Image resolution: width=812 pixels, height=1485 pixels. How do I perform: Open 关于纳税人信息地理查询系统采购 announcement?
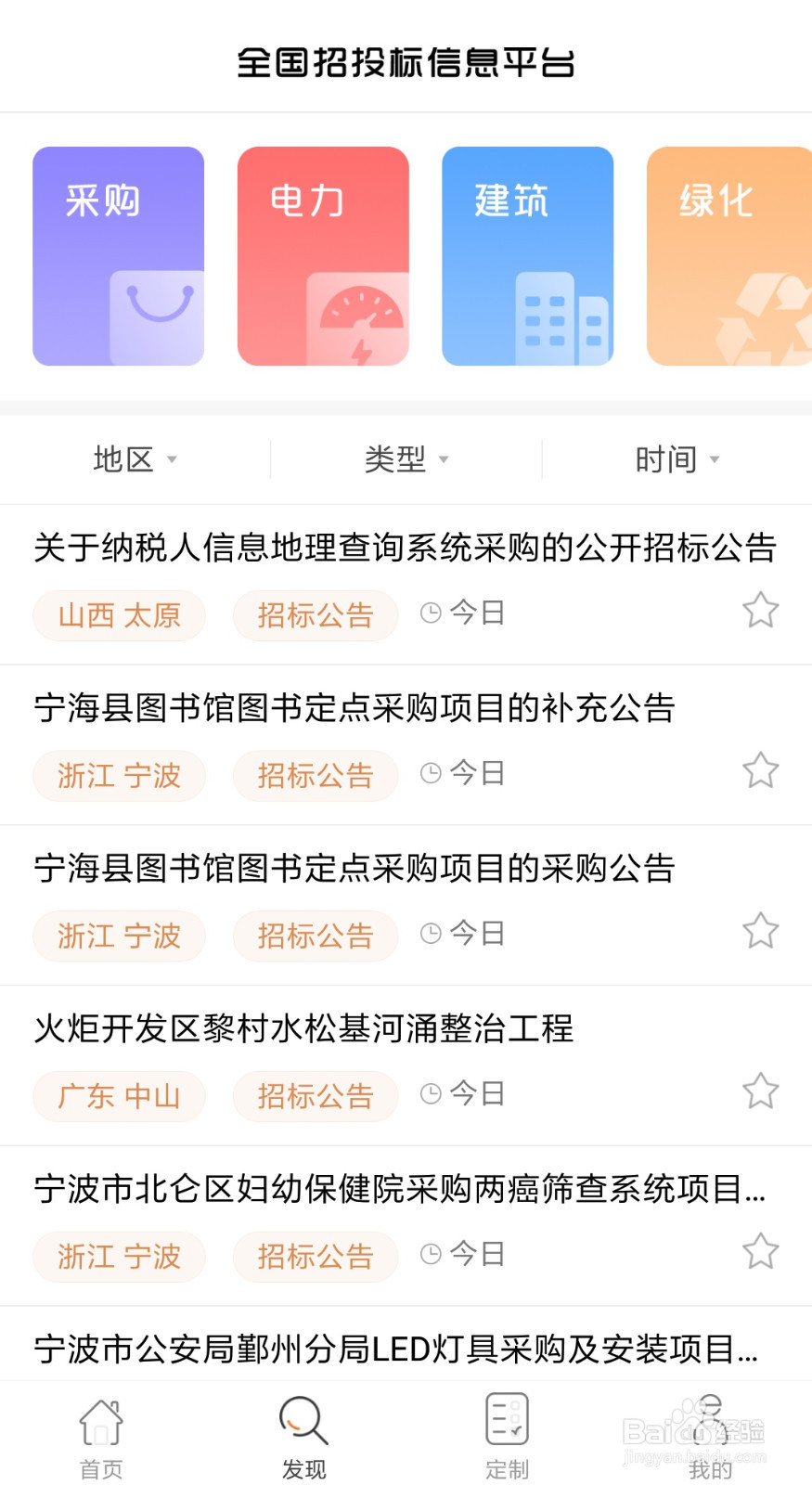click(x=405, y=548)
